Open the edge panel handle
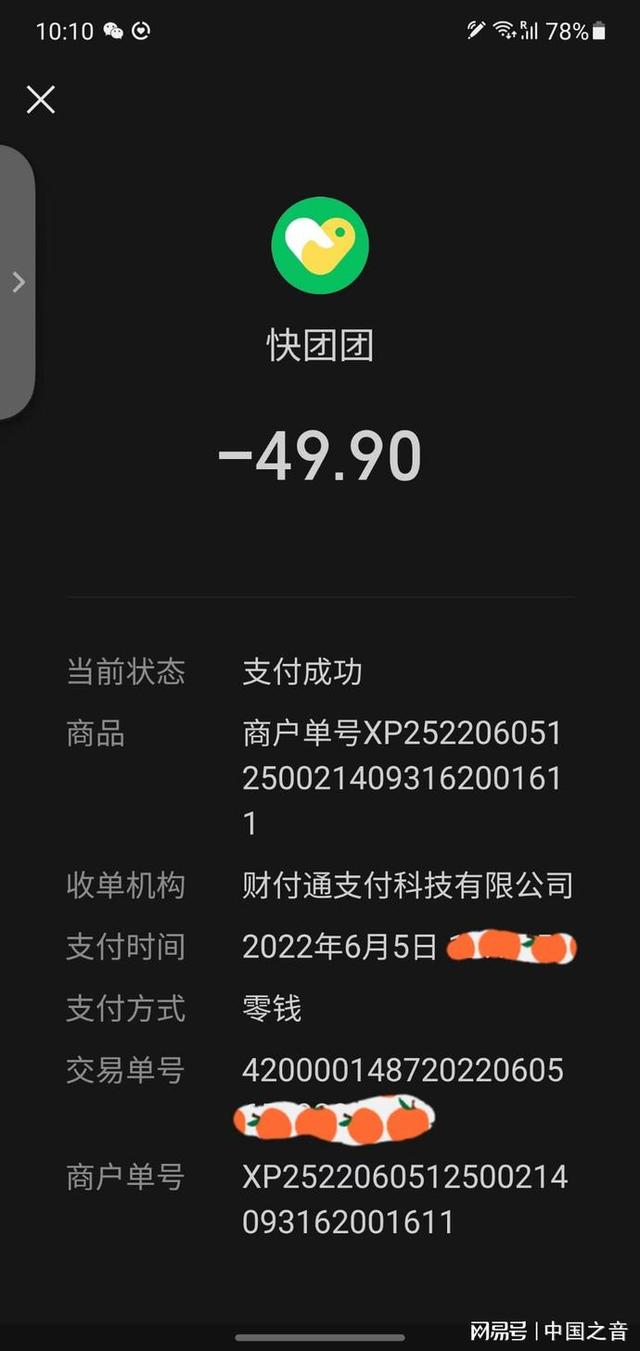Image resolution: width=640 pixels, height=1351 pixels. 17,282
